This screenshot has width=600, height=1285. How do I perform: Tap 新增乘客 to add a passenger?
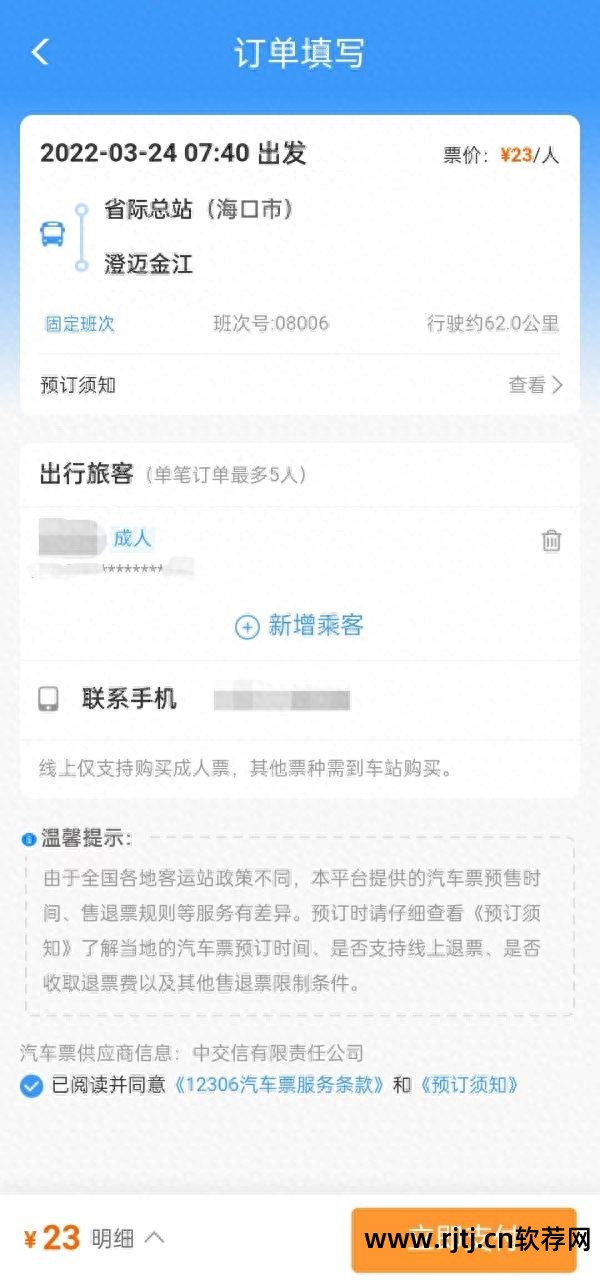(x=300, y=627)
